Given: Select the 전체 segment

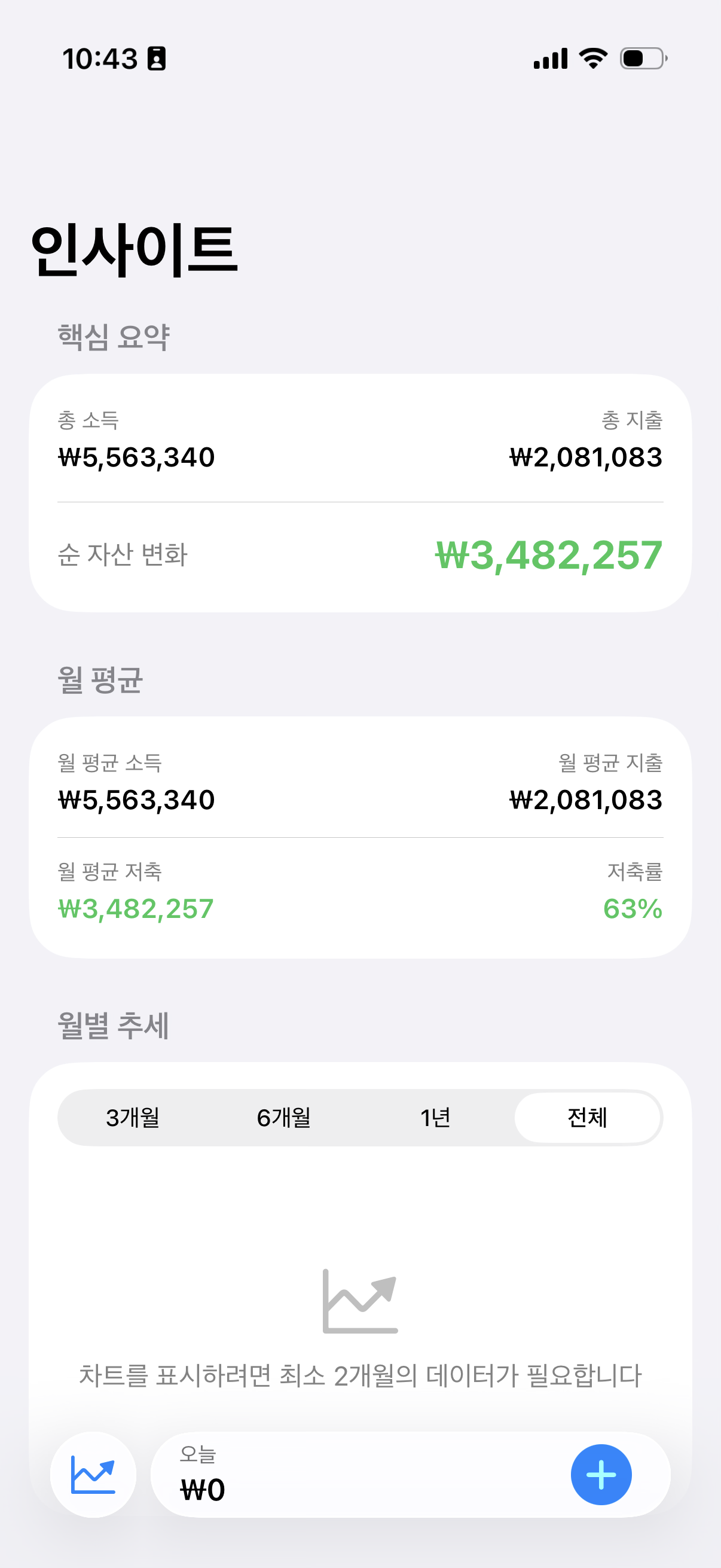Looking at the screenshot, I should coord(587,1118).
